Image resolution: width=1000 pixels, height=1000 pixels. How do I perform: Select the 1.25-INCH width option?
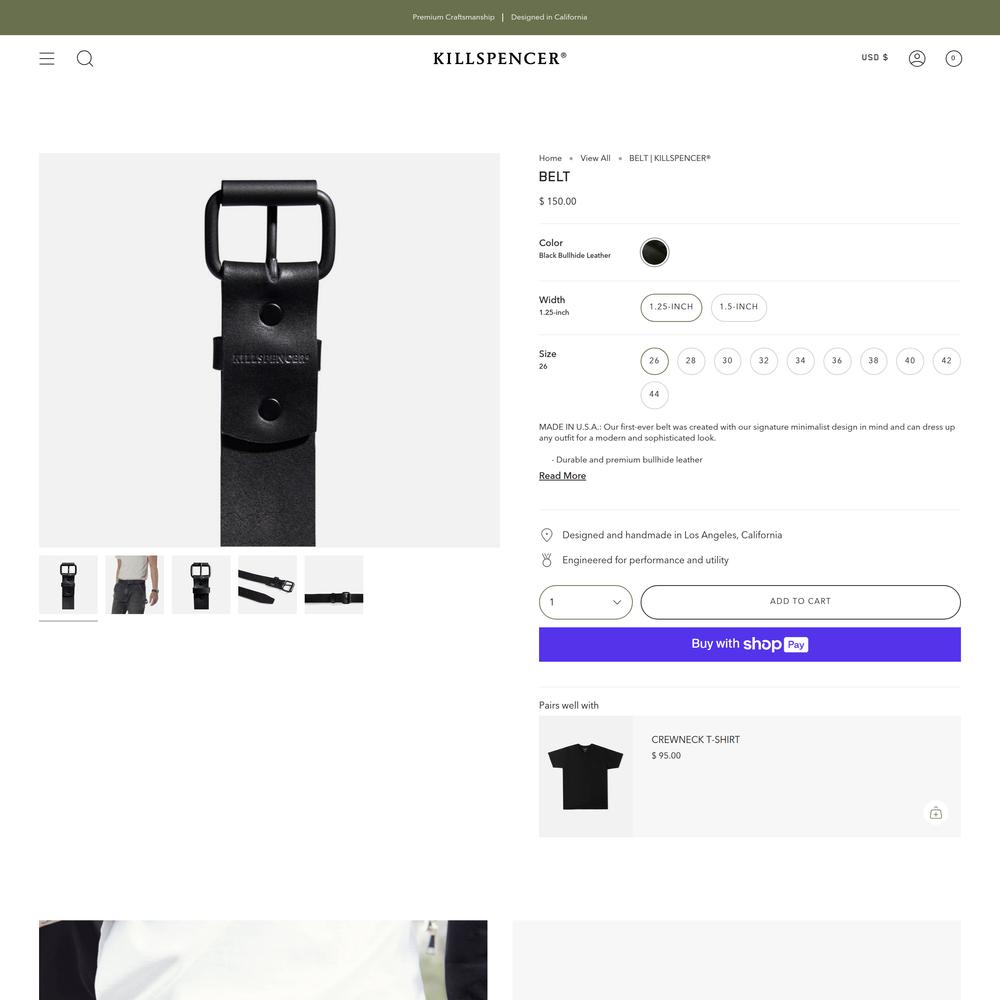(671, 307)
